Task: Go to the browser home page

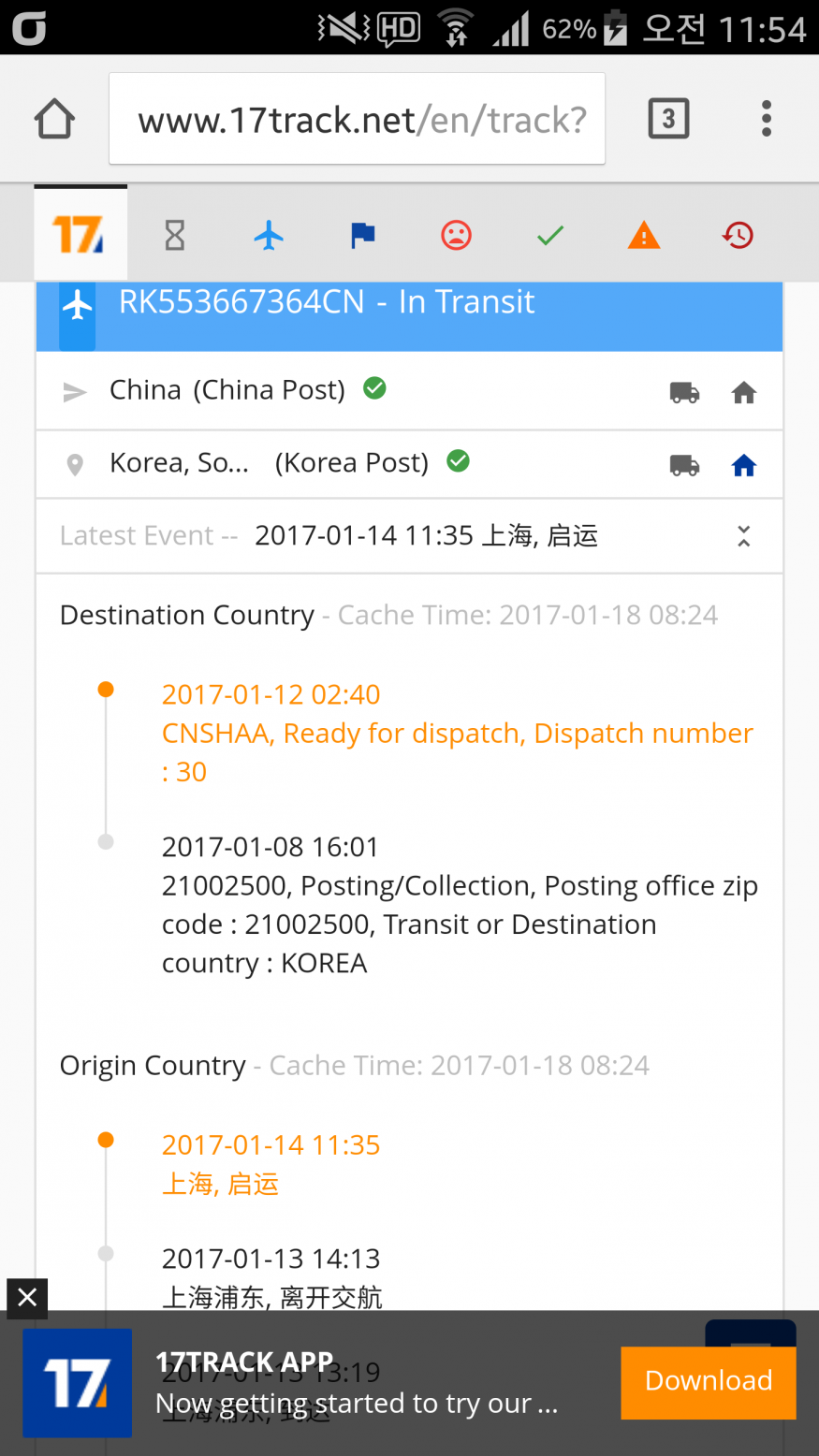Action: (54, 119)
